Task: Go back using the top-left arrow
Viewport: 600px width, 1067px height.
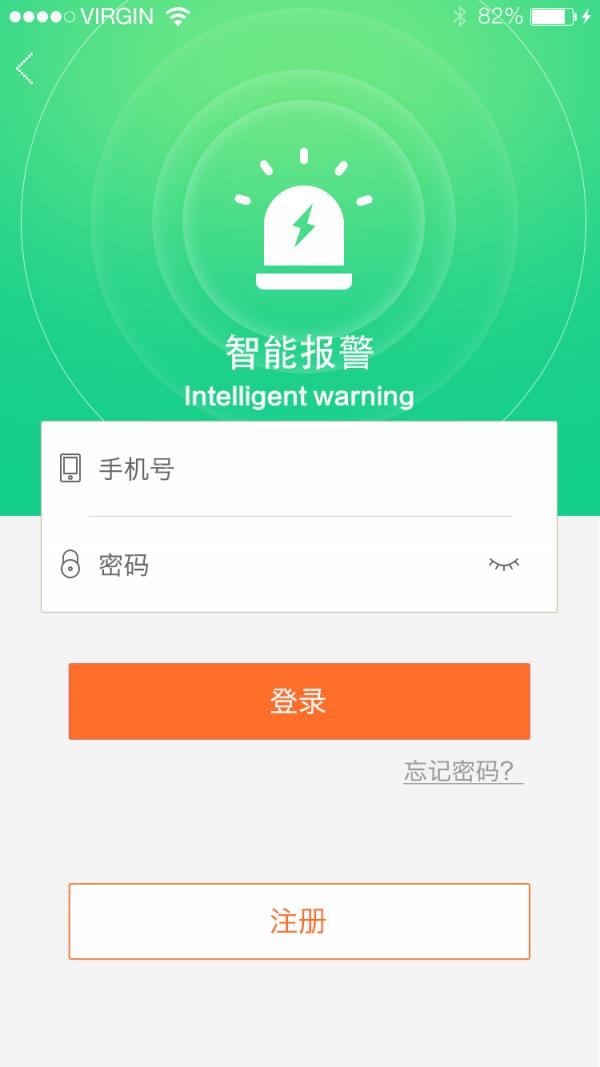Action: click(x=25, y=68)
